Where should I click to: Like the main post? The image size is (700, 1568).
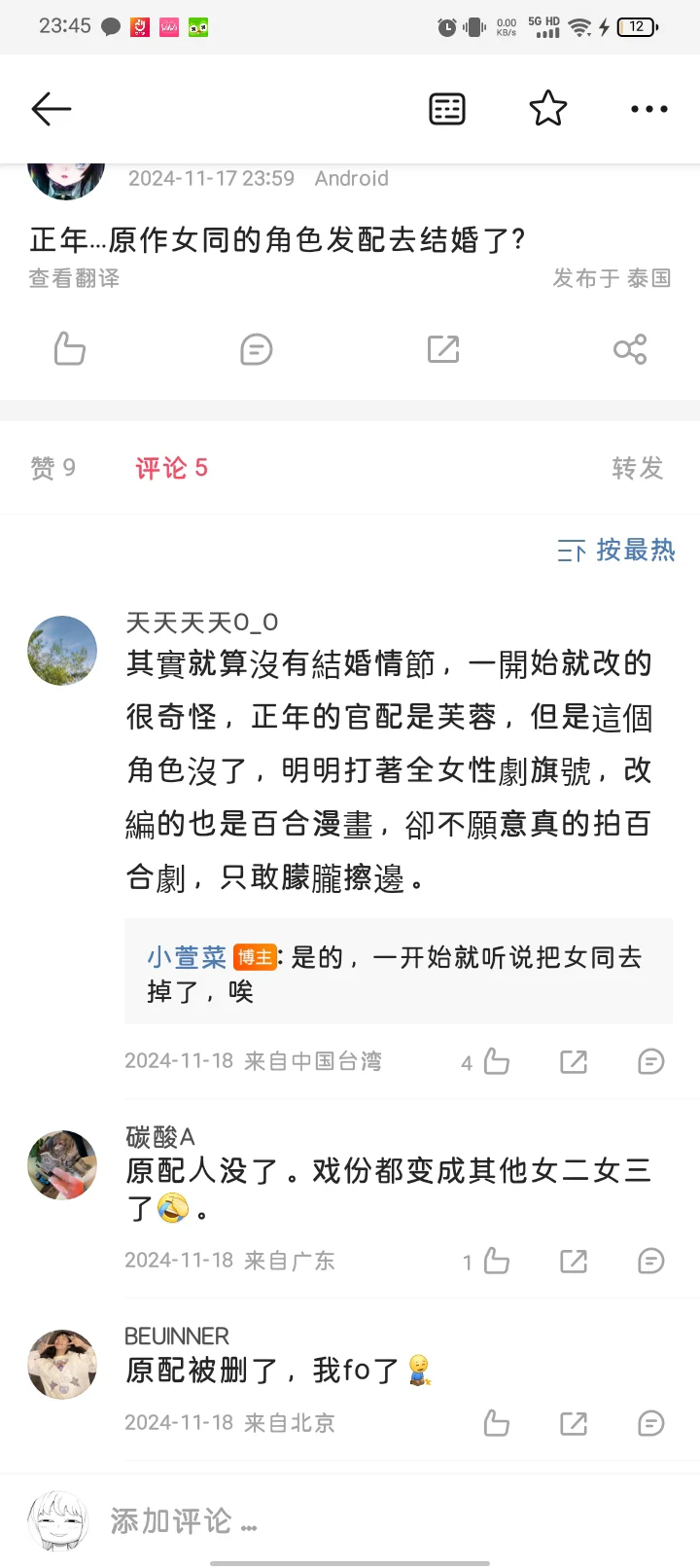[70, 349]
